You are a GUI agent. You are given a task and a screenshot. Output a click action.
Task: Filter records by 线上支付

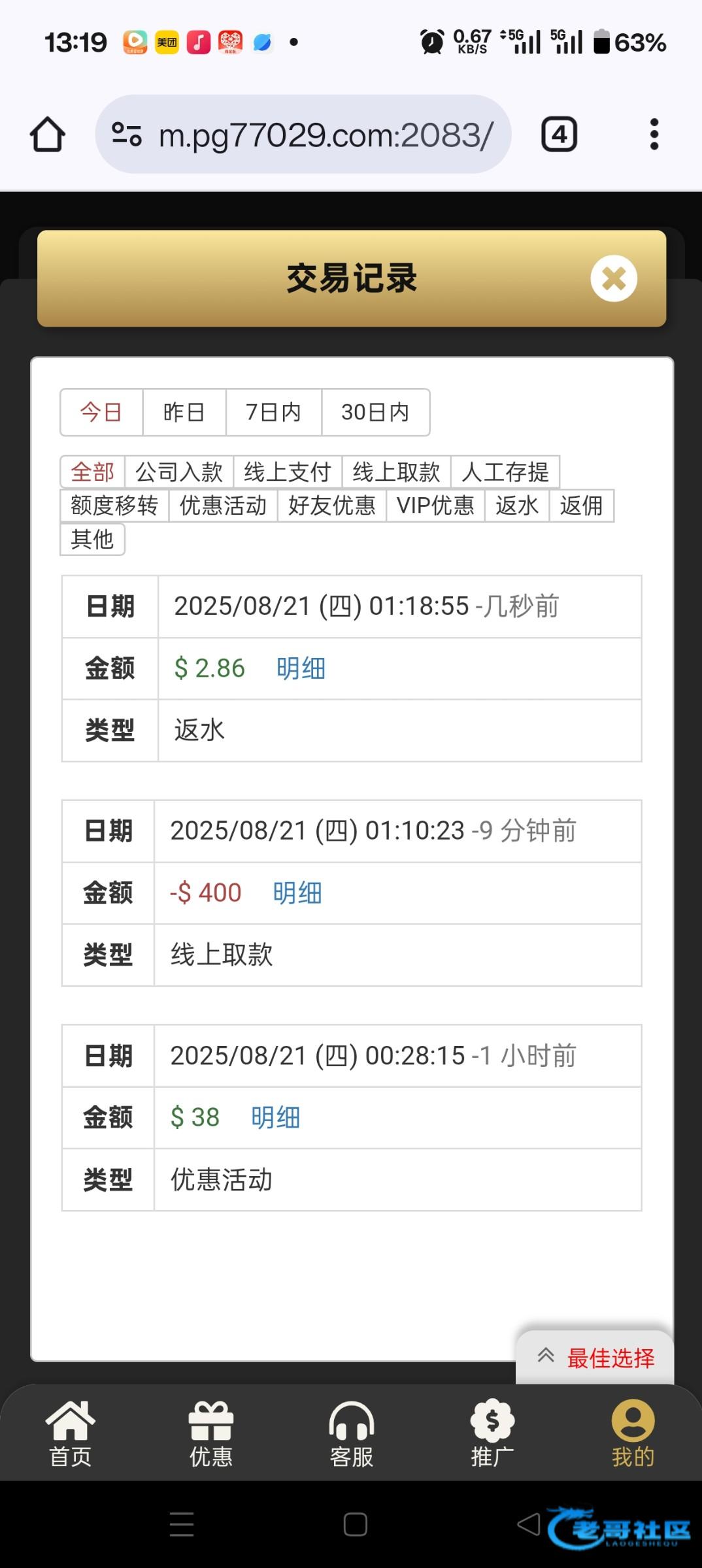point(288,472)
